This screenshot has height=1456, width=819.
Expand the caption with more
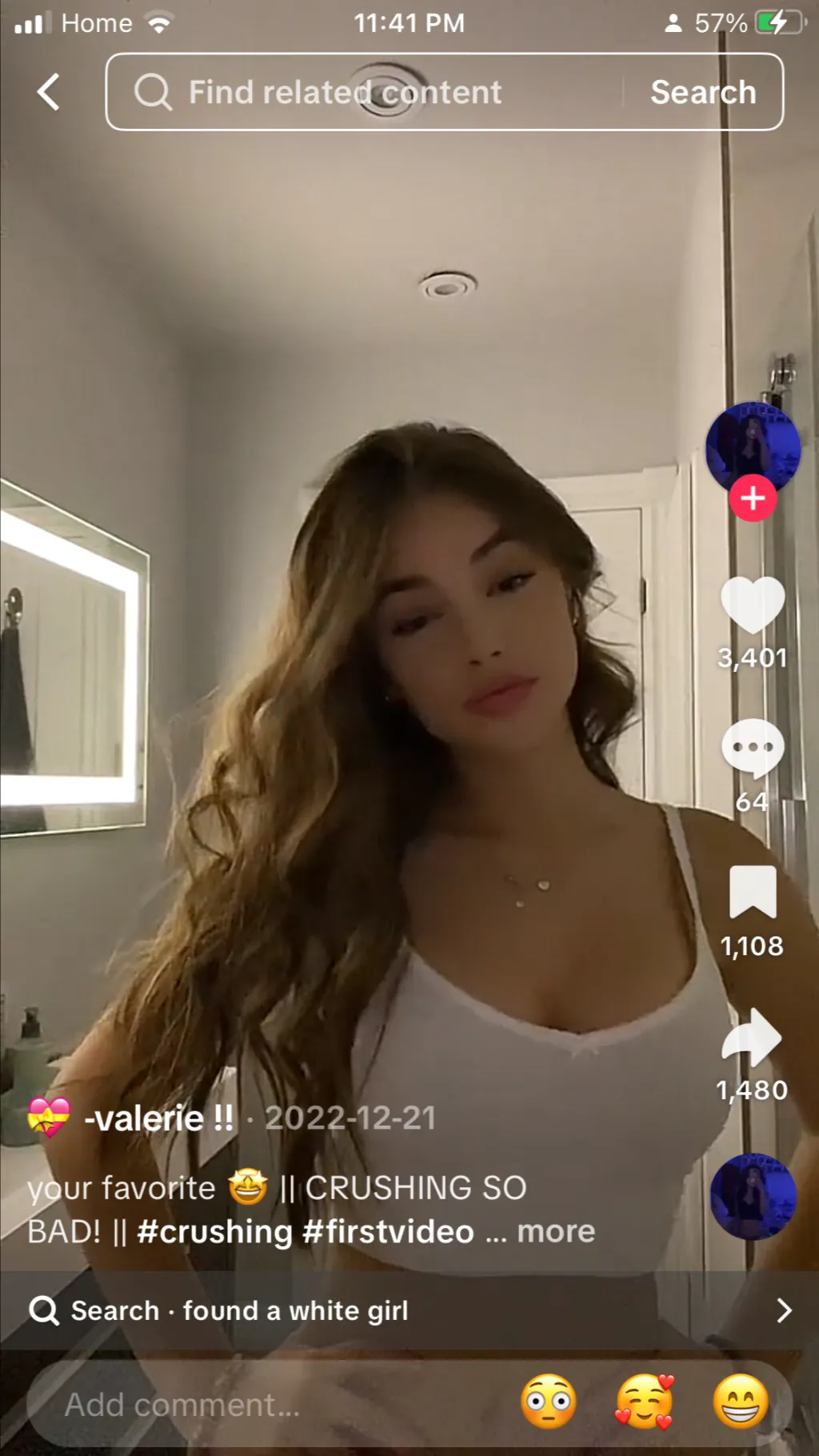coord(556,1231)
